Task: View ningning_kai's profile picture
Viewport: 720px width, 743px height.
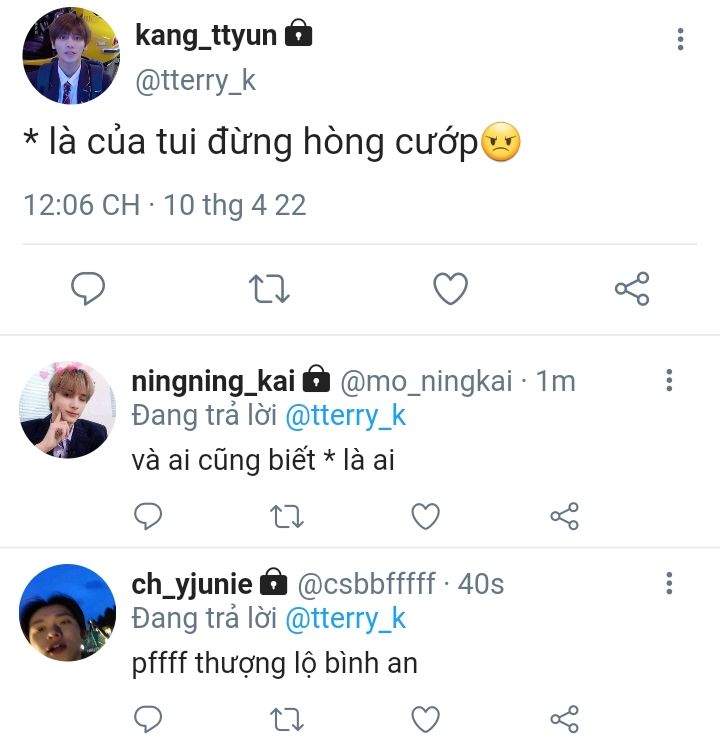Action: pyautogui.click(x=68, y=411)
